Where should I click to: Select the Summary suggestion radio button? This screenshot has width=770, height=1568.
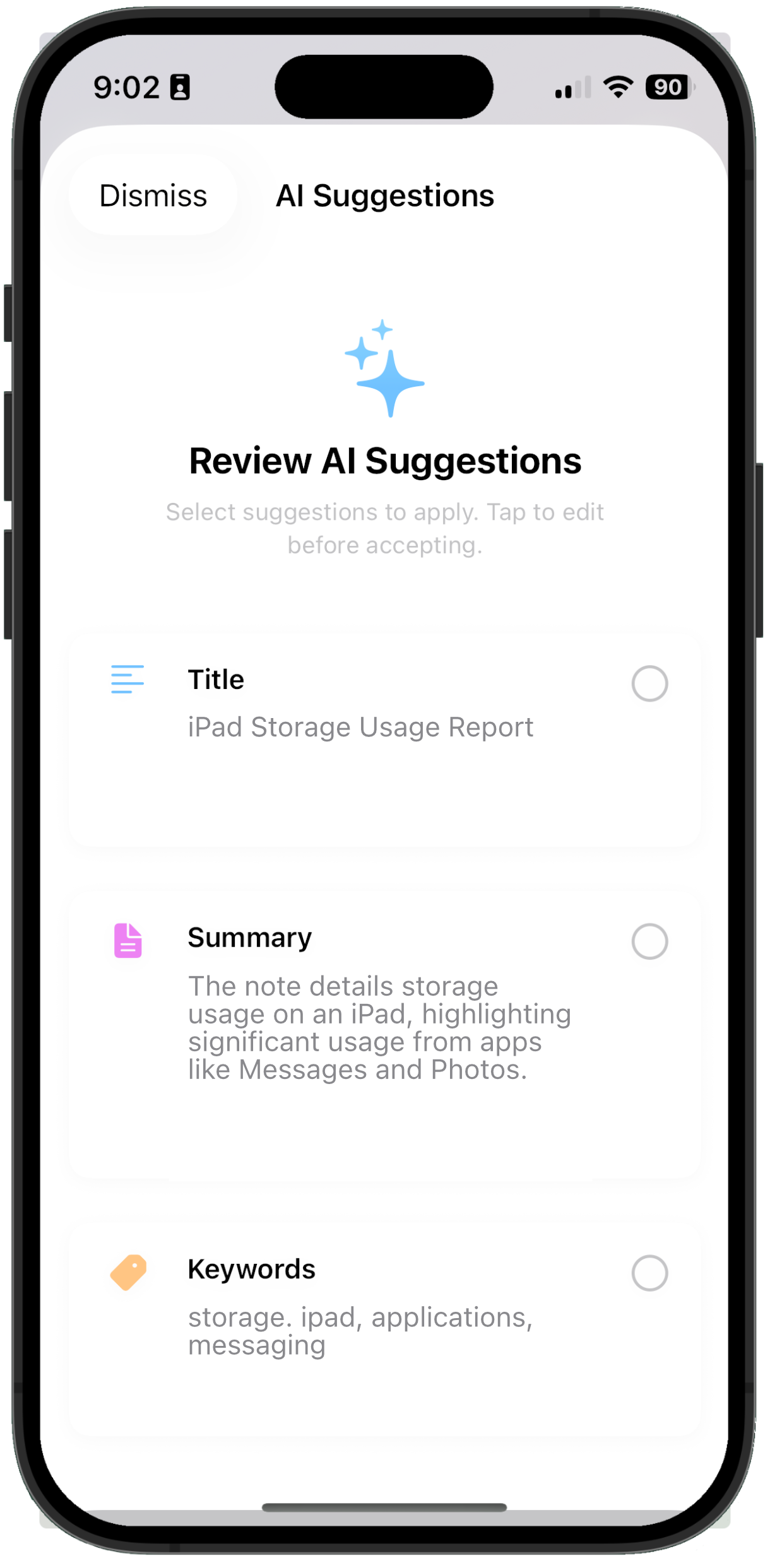pyautogui.click(x=649, y=941)
